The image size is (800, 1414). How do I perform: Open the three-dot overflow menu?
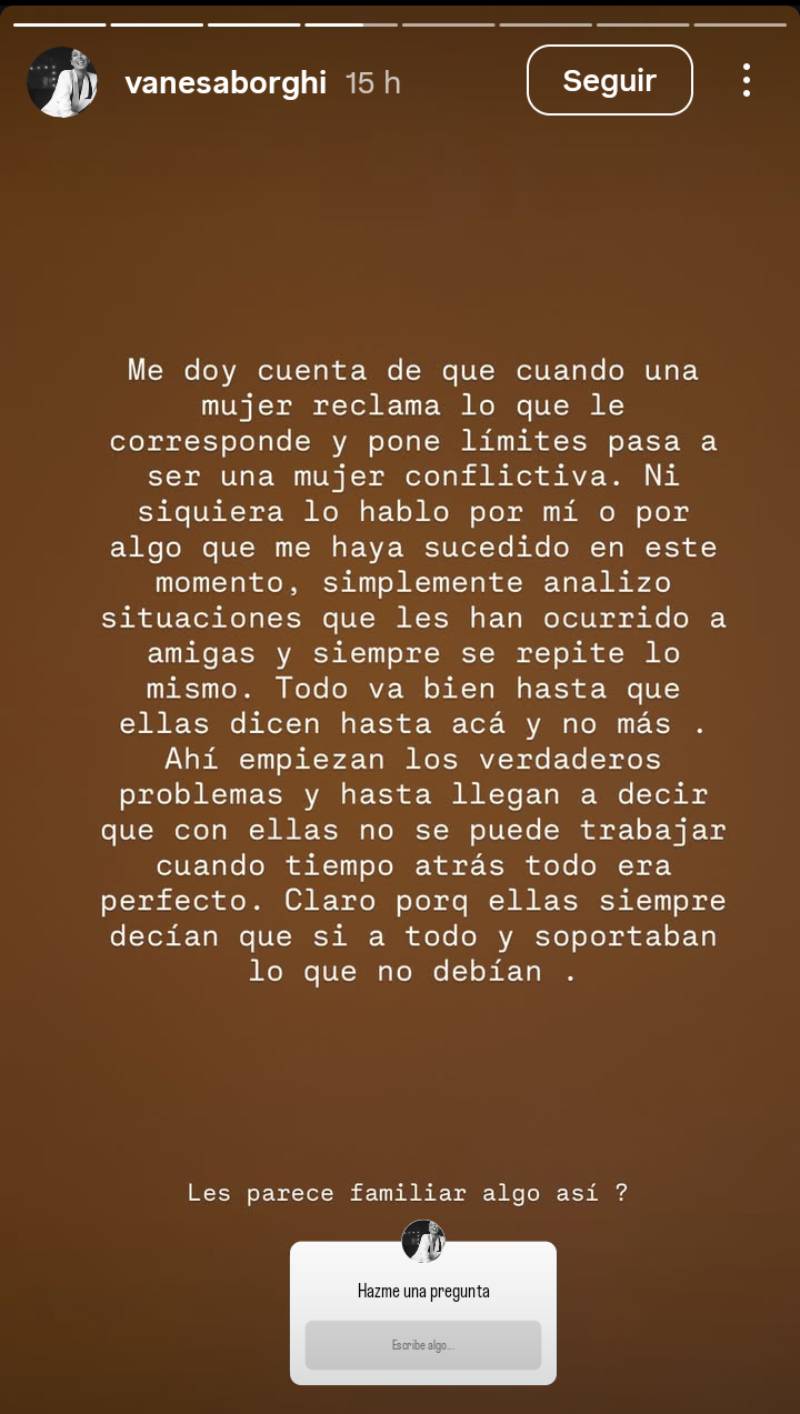(746, 80)
